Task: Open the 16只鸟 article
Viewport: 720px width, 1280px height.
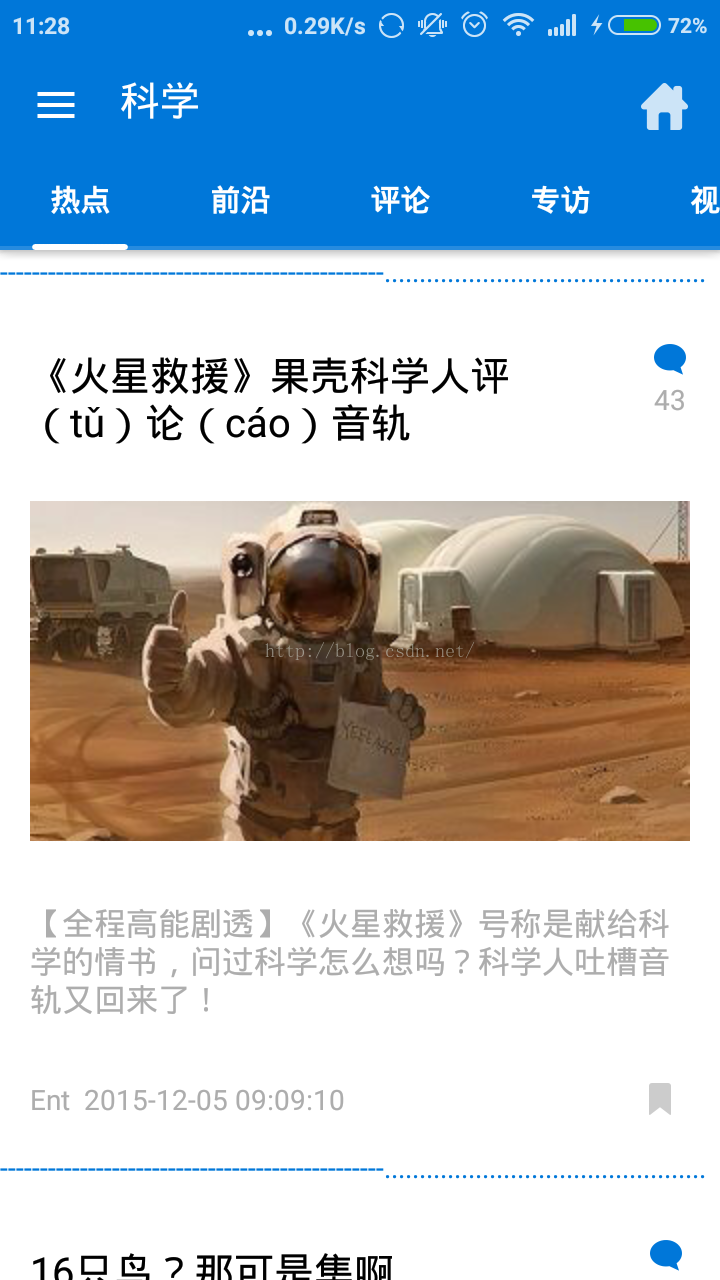Action: coord(212,1265)
